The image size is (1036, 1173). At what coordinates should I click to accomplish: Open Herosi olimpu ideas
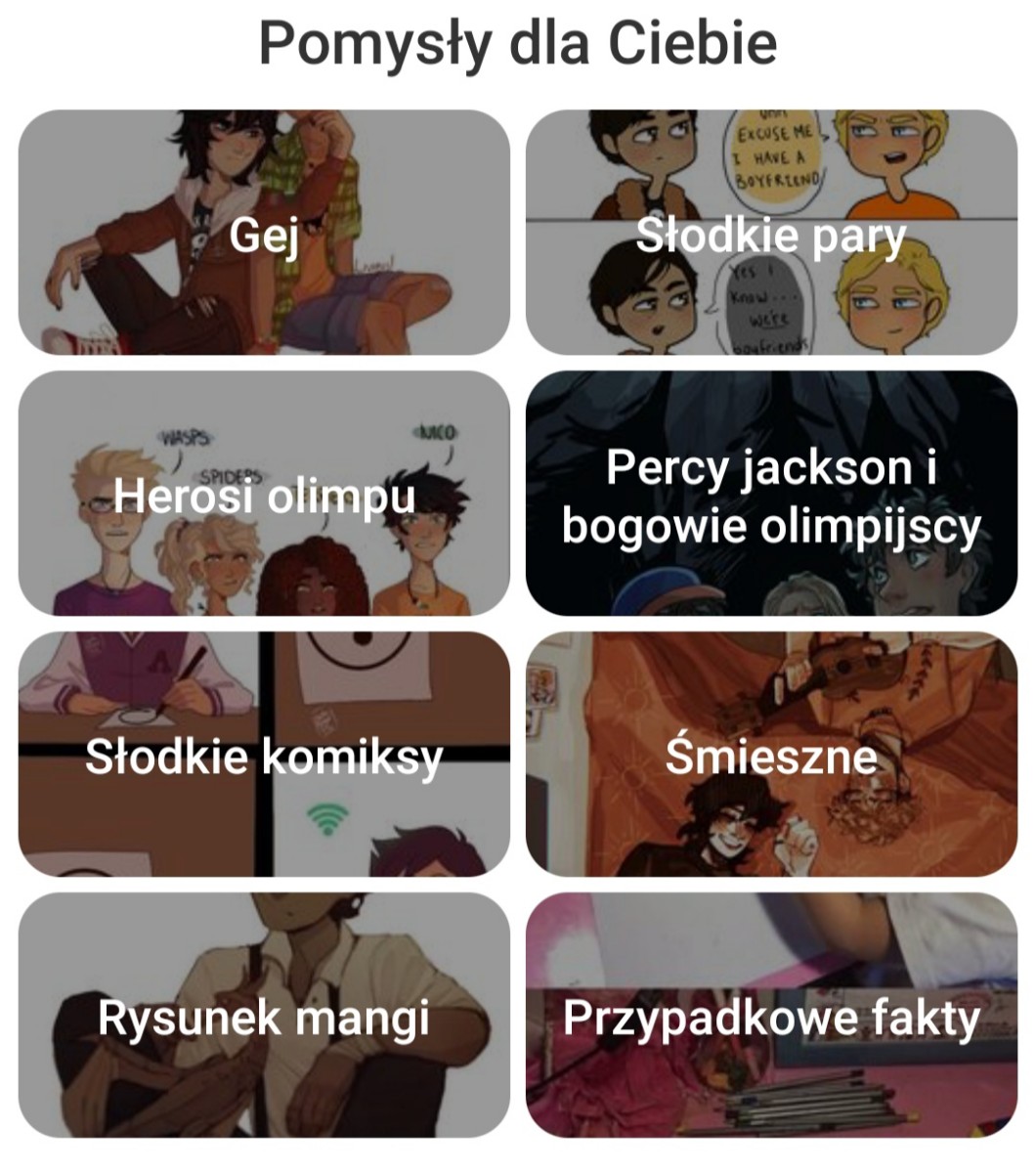pos(264,494)
